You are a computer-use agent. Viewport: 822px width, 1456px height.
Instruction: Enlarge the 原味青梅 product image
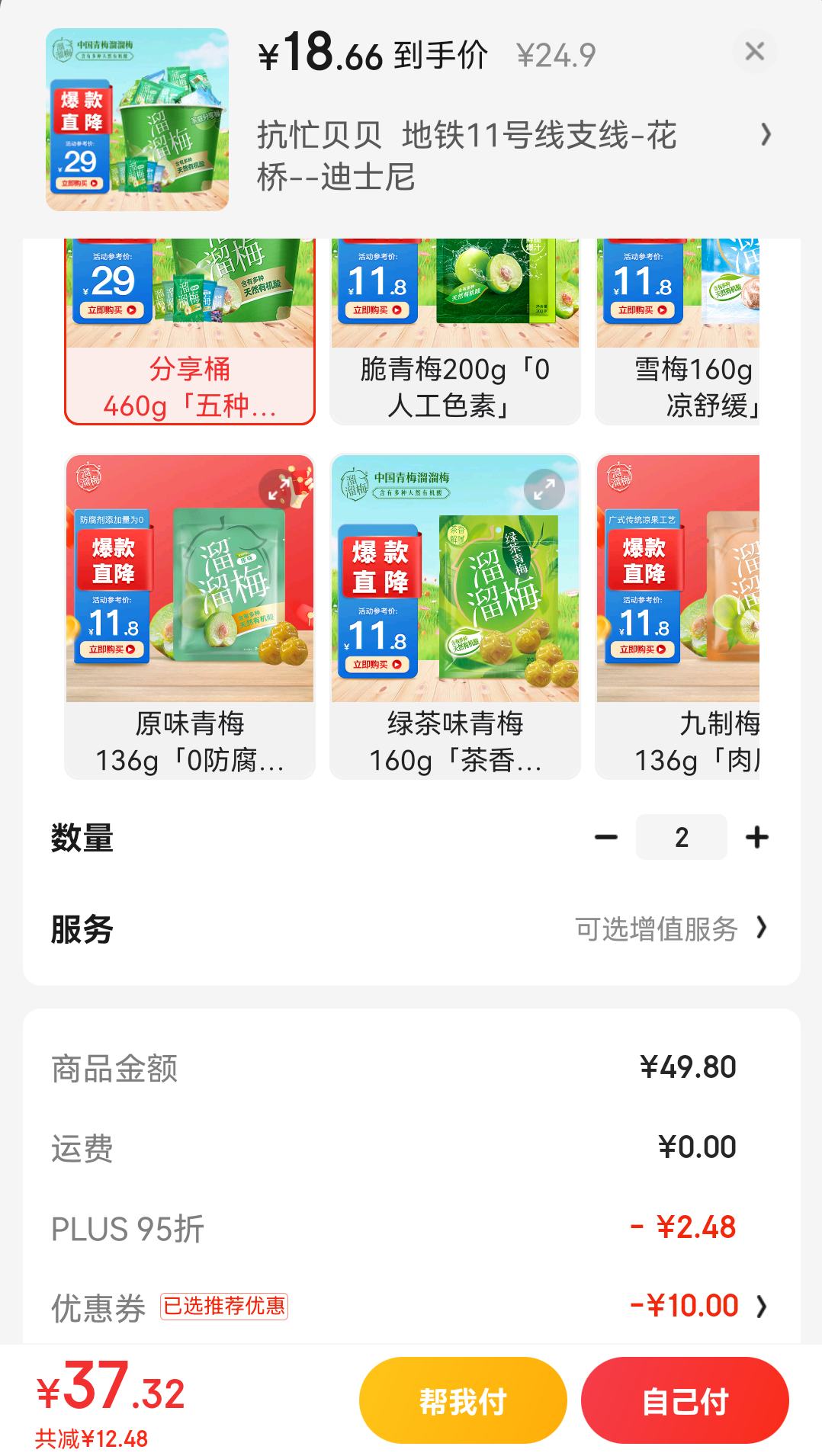278,489
